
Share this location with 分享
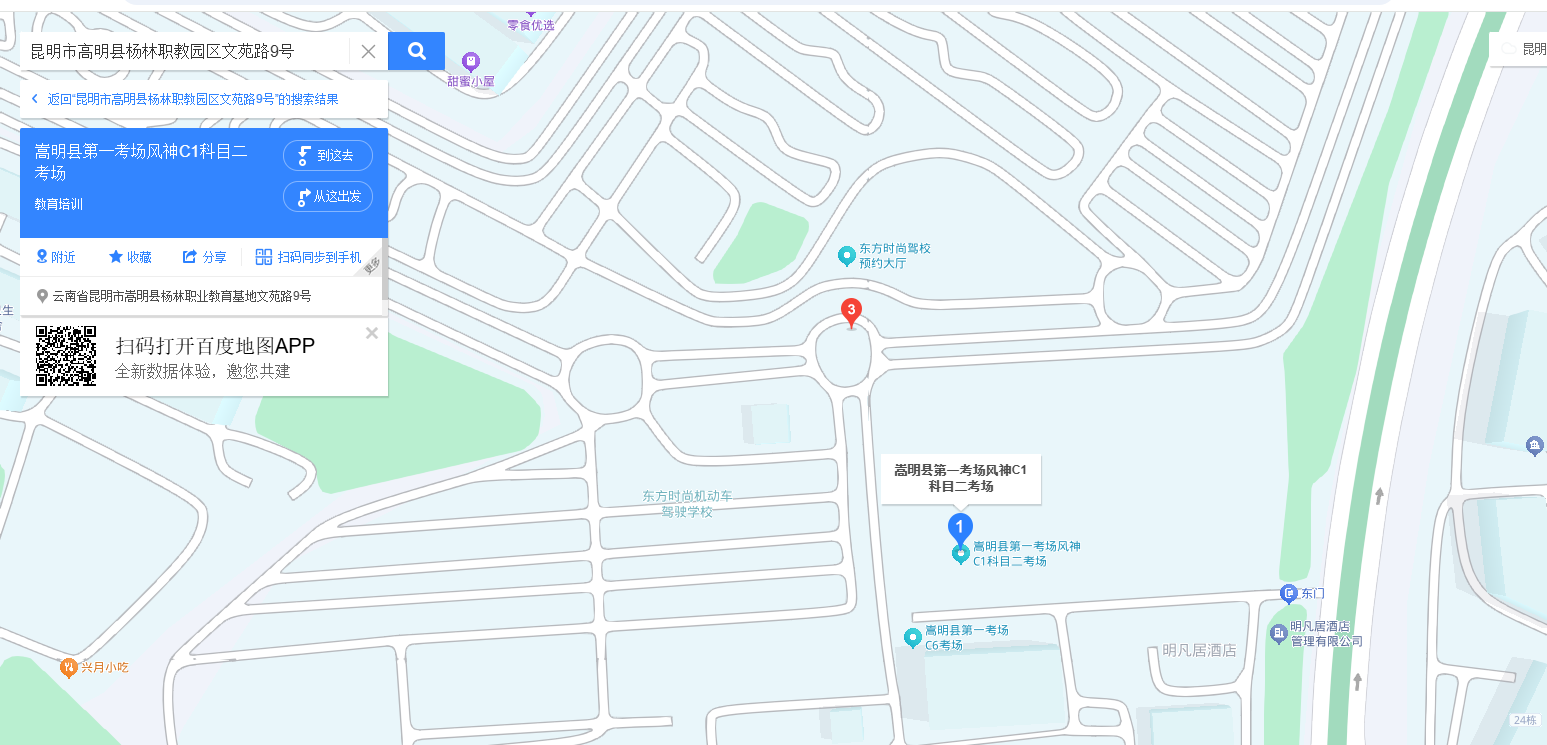[204, 257]
